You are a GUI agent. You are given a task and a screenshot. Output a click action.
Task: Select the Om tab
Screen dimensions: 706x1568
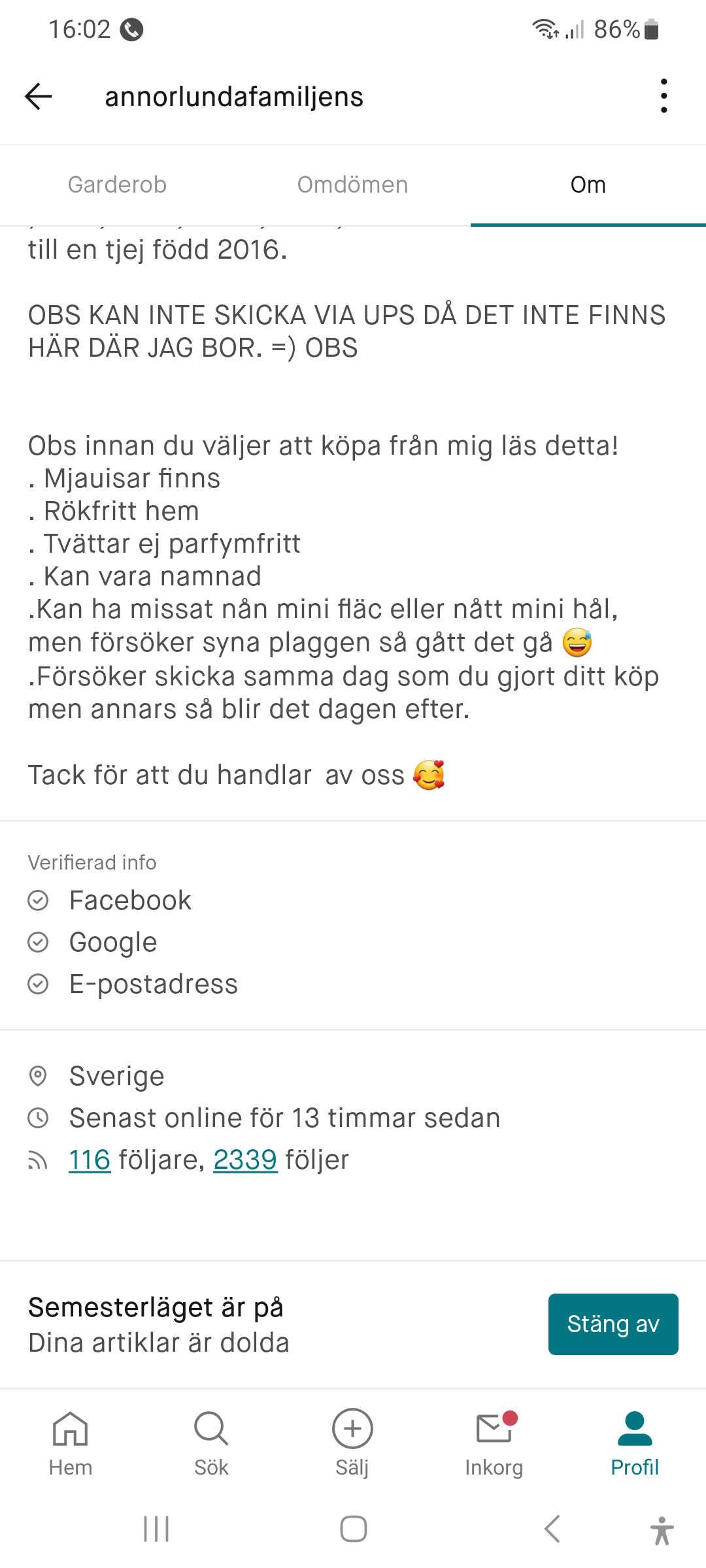pos(588,185)
